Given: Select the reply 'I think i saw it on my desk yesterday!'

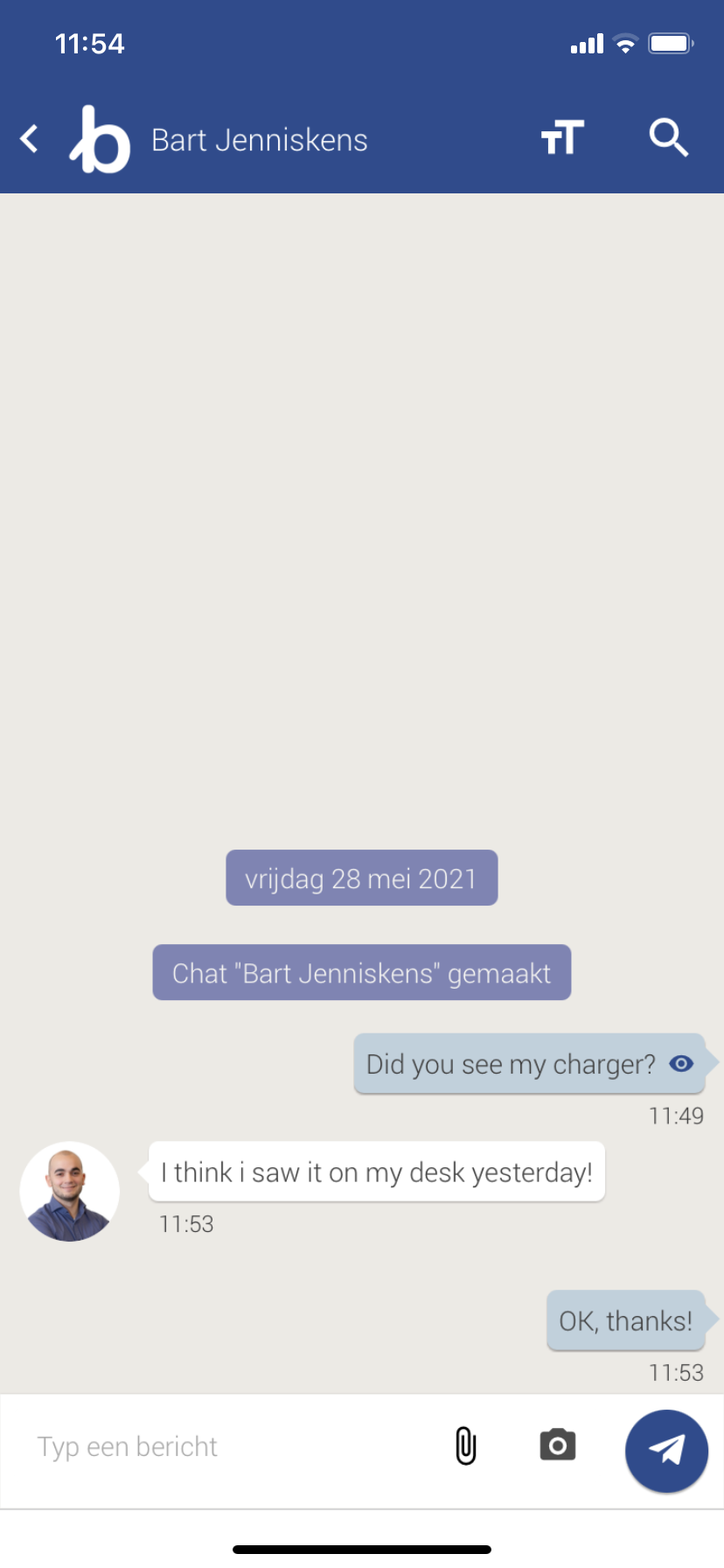Looking at the screenshot, I should tap(376, 1172).
